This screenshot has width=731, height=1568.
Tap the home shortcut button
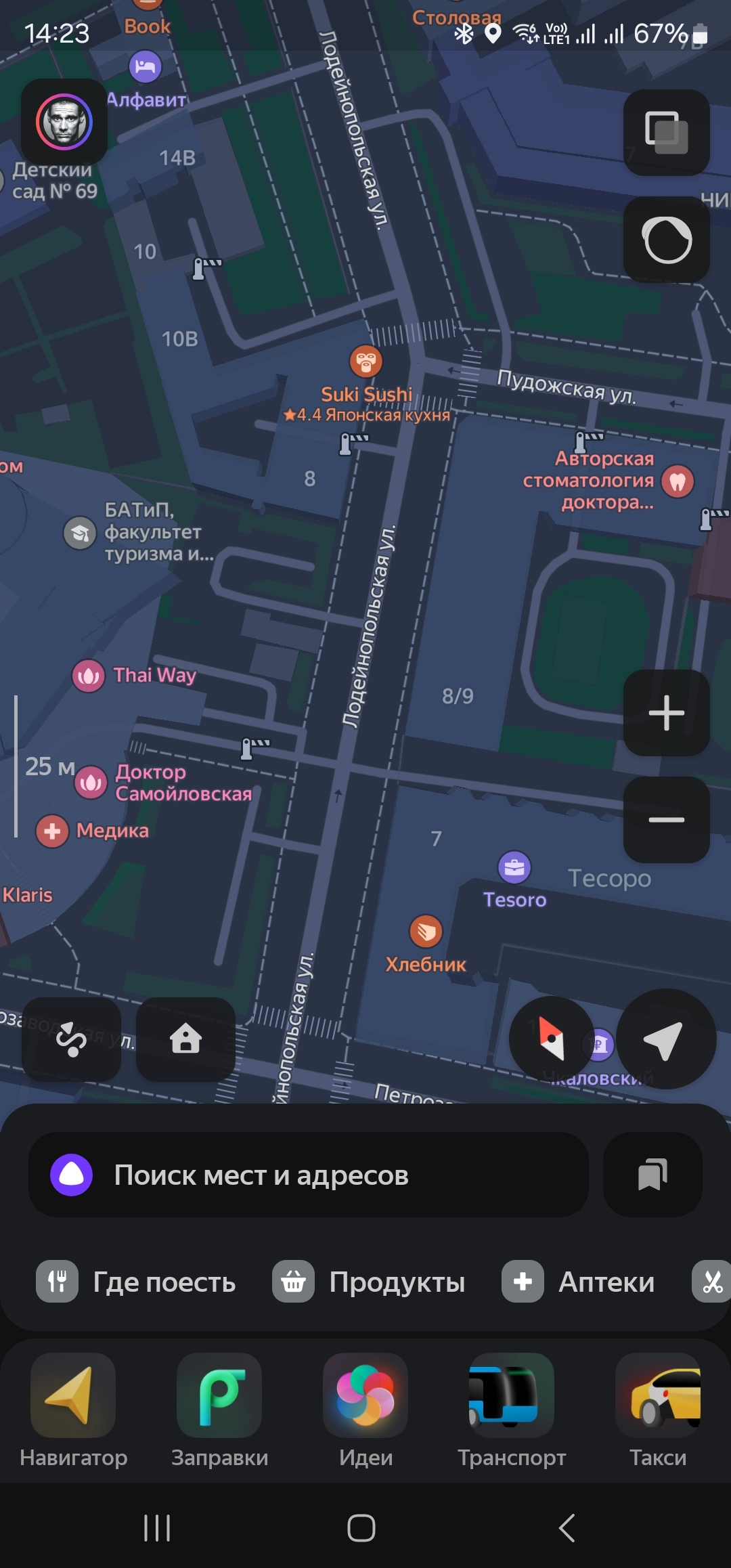tap(185, 1039)
